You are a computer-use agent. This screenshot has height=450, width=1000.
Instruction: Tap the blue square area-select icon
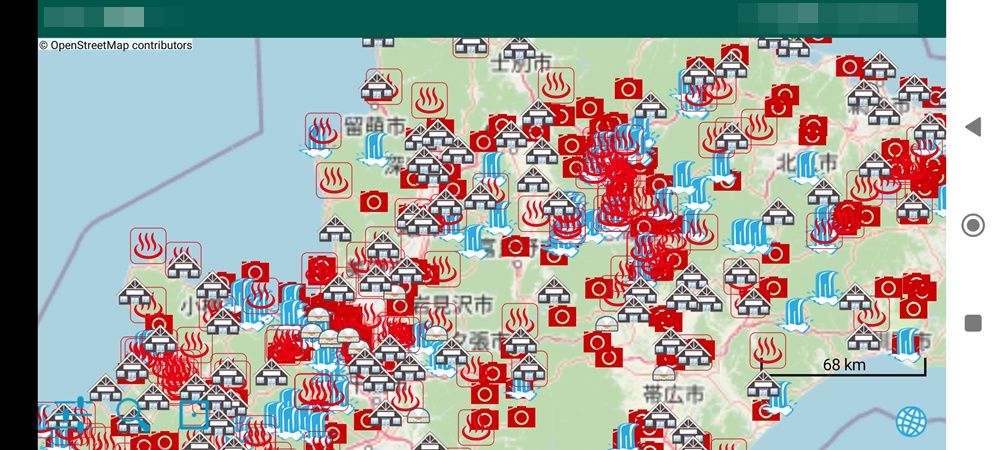[x=193, y=414]
